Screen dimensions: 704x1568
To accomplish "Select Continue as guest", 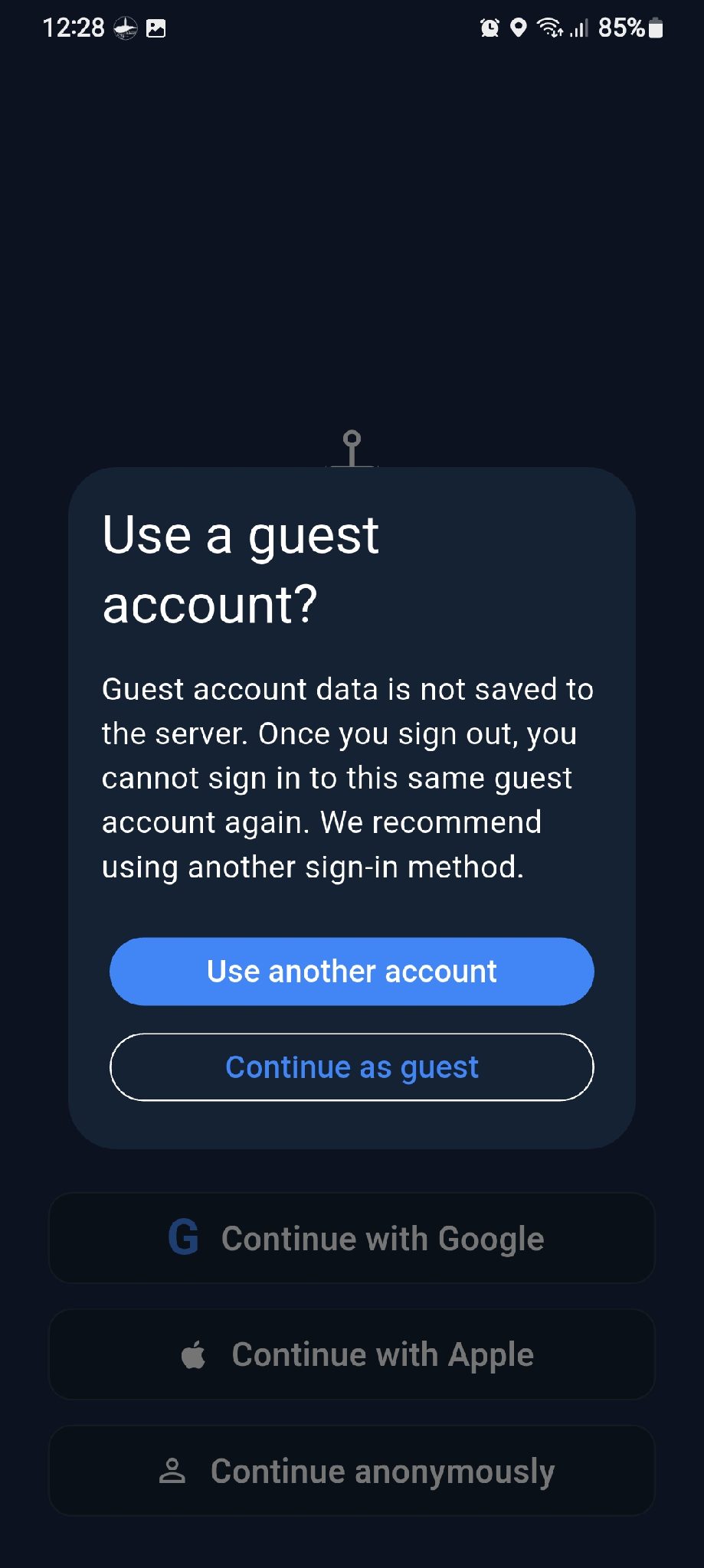I will tap(352, 1067).
